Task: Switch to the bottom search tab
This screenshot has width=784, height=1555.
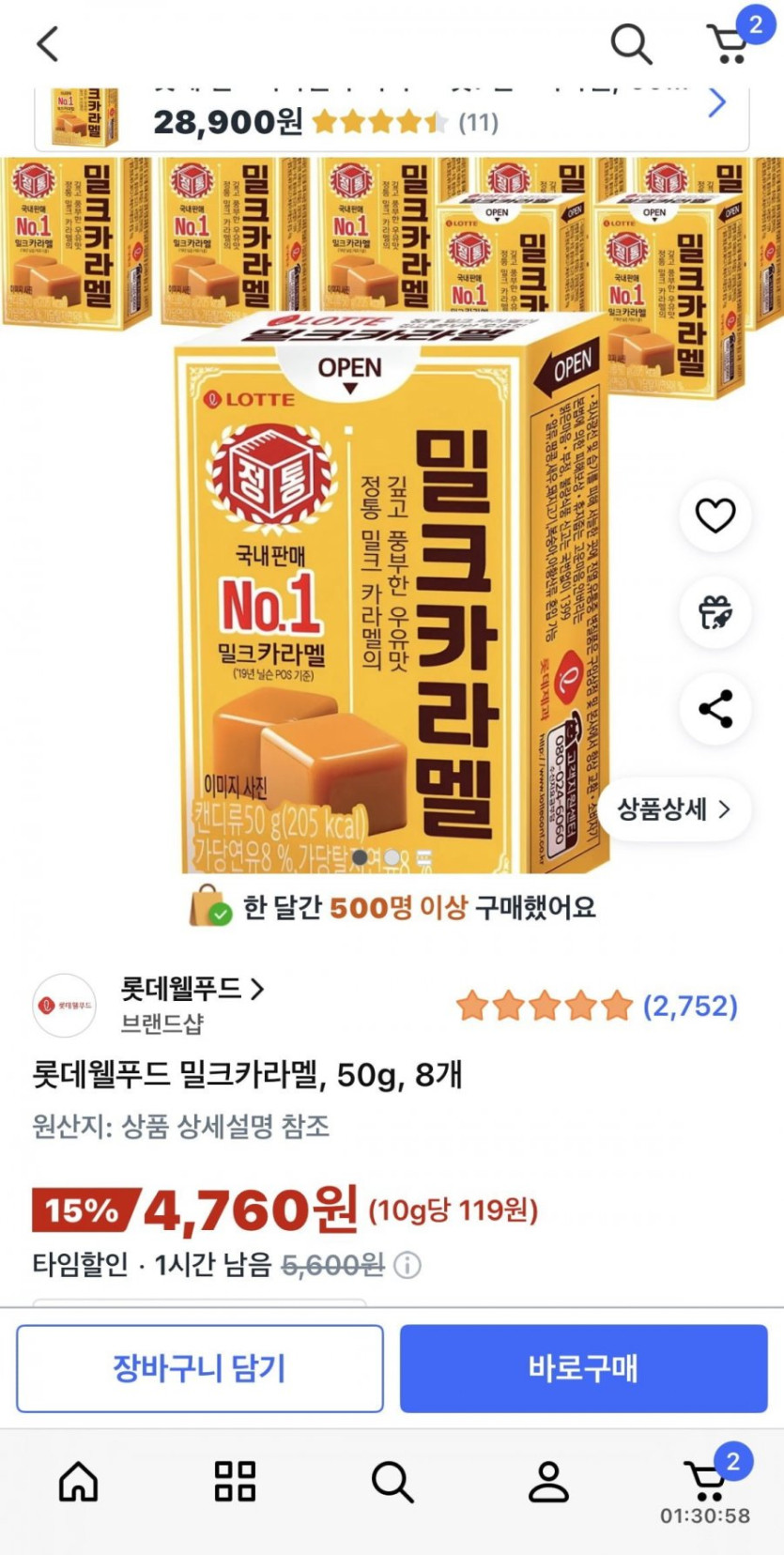Action: [x=392, y=1483]
